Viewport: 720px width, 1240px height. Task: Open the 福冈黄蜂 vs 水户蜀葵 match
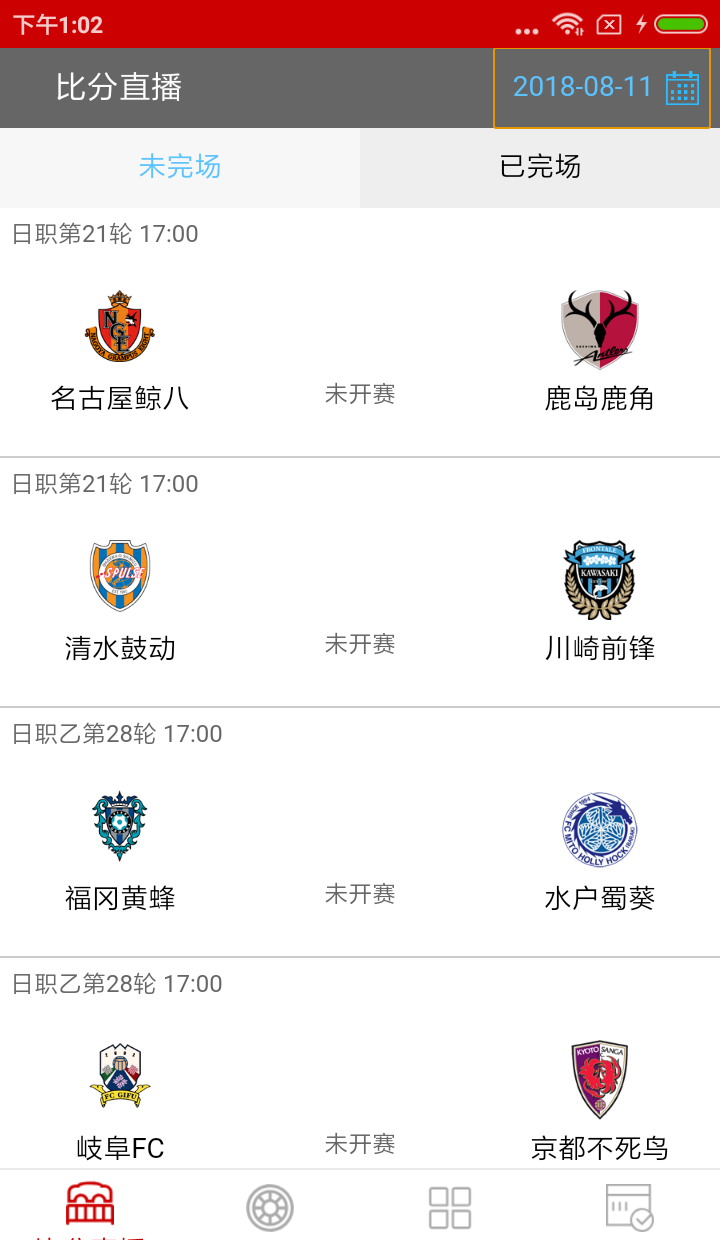coord(360,850)
